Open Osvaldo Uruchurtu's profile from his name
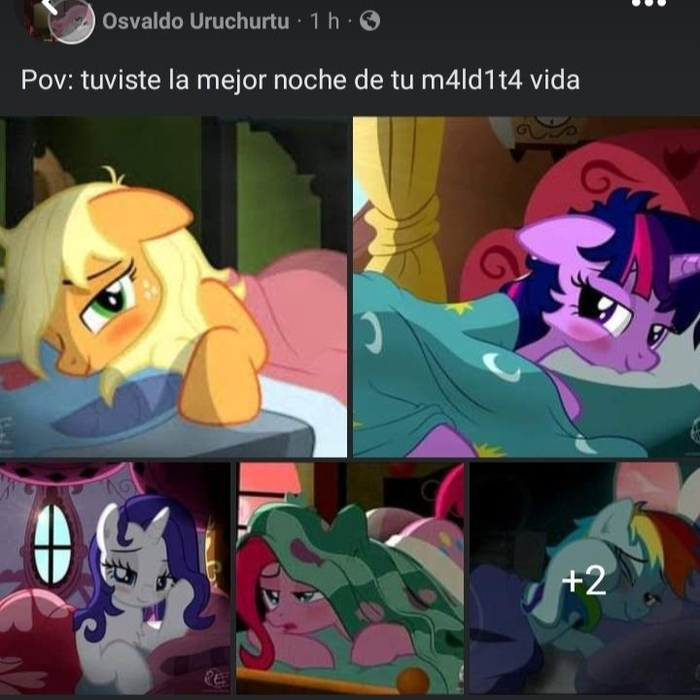Viewport: 700px width, 700px height. click(x=197, y=21)
